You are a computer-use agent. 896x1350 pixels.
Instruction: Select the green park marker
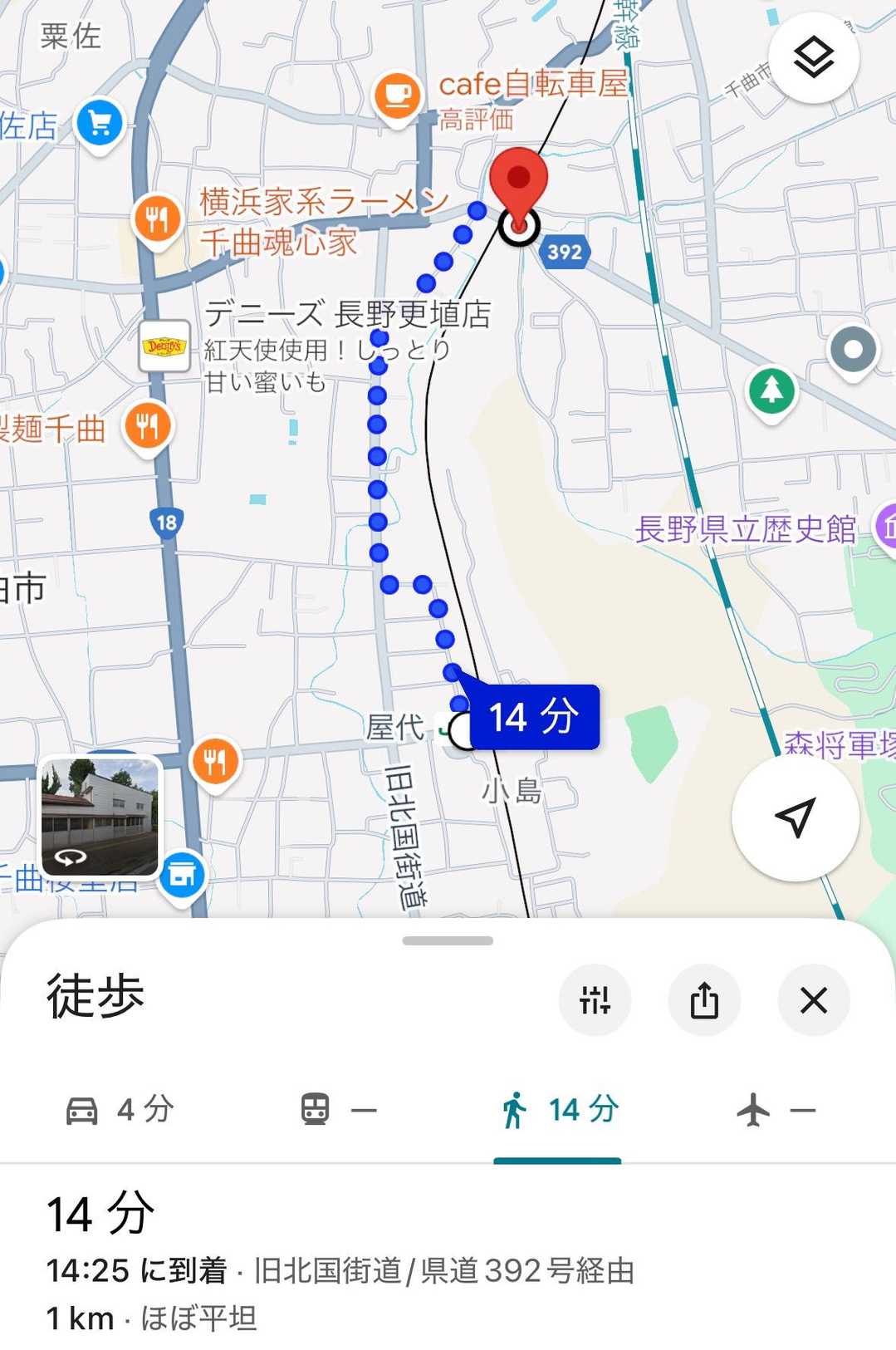[771, 390]
